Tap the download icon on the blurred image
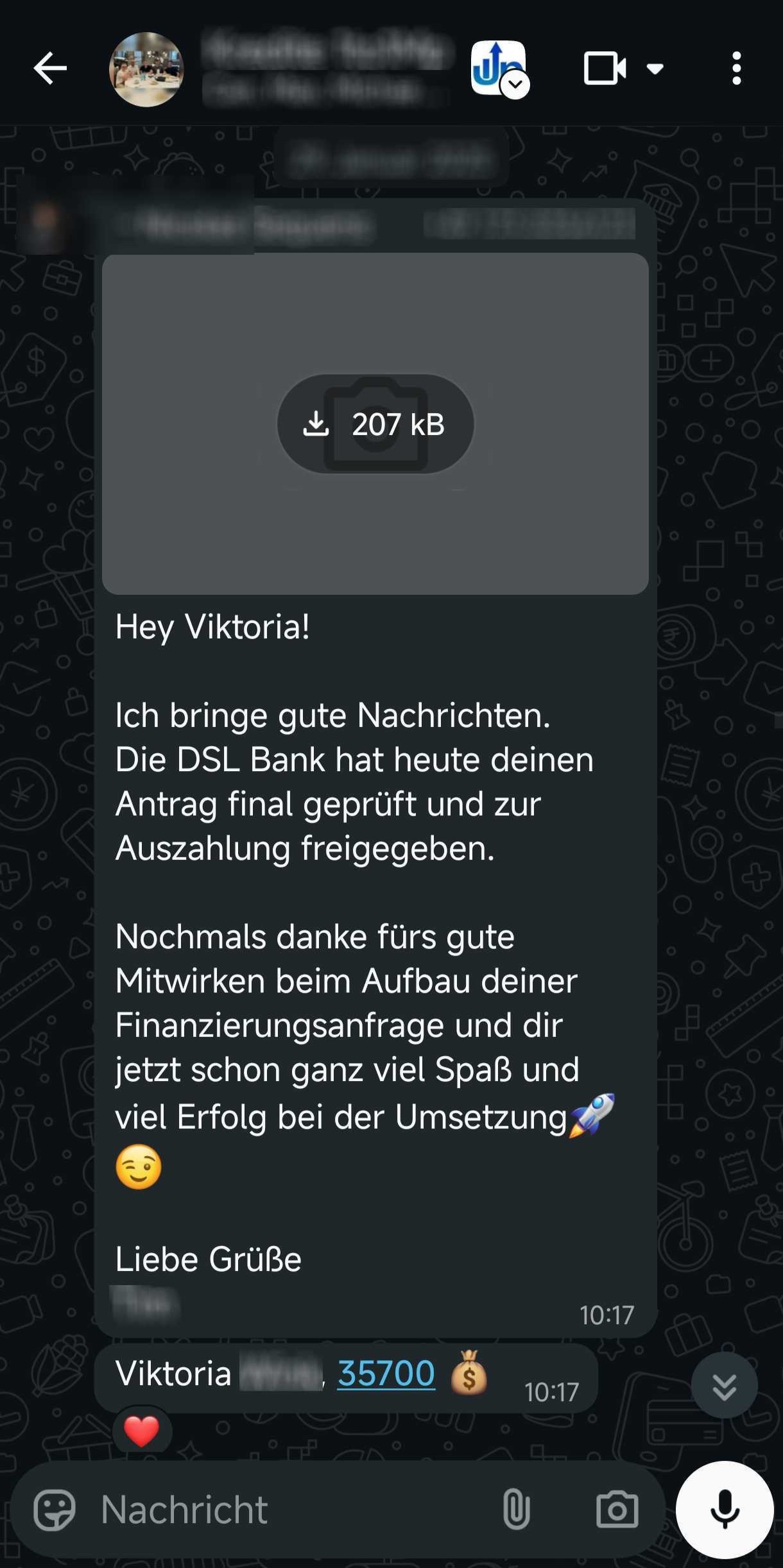Image resolution: width=783 pixels, height=1568 pixels. coord(317,423)
